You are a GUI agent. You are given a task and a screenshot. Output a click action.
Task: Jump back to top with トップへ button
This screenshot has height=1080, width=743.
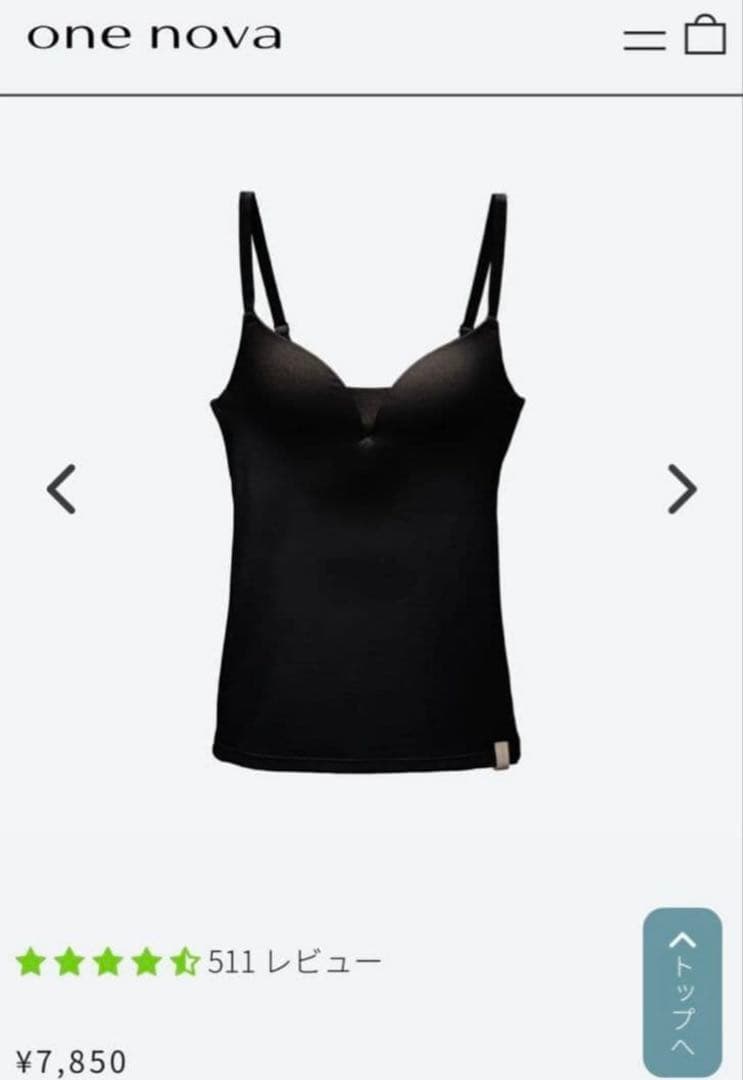pyautogui.click(x=681, y=992)
